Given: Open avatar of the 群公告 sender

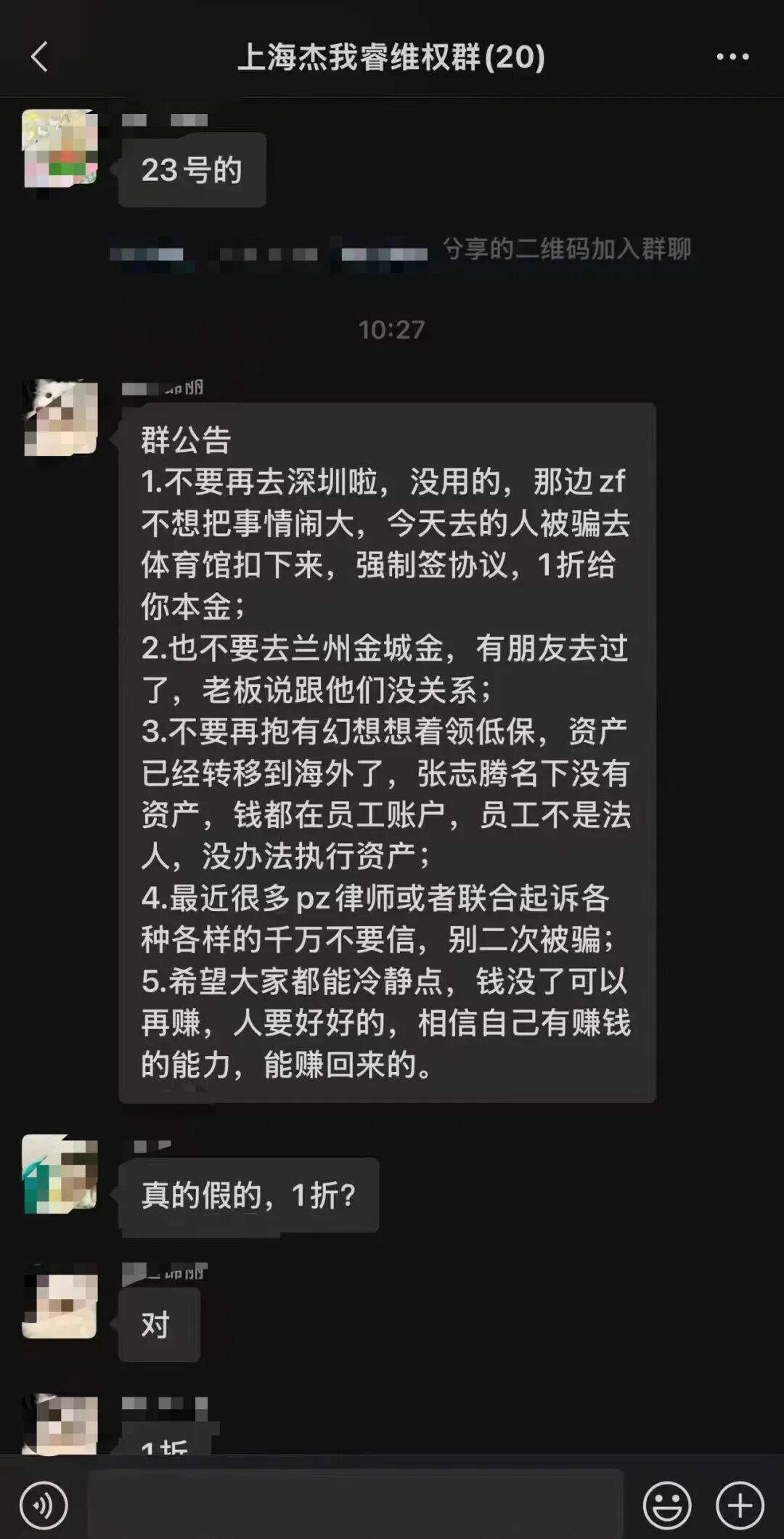Looking at the screenshot, I should [60, 418].
